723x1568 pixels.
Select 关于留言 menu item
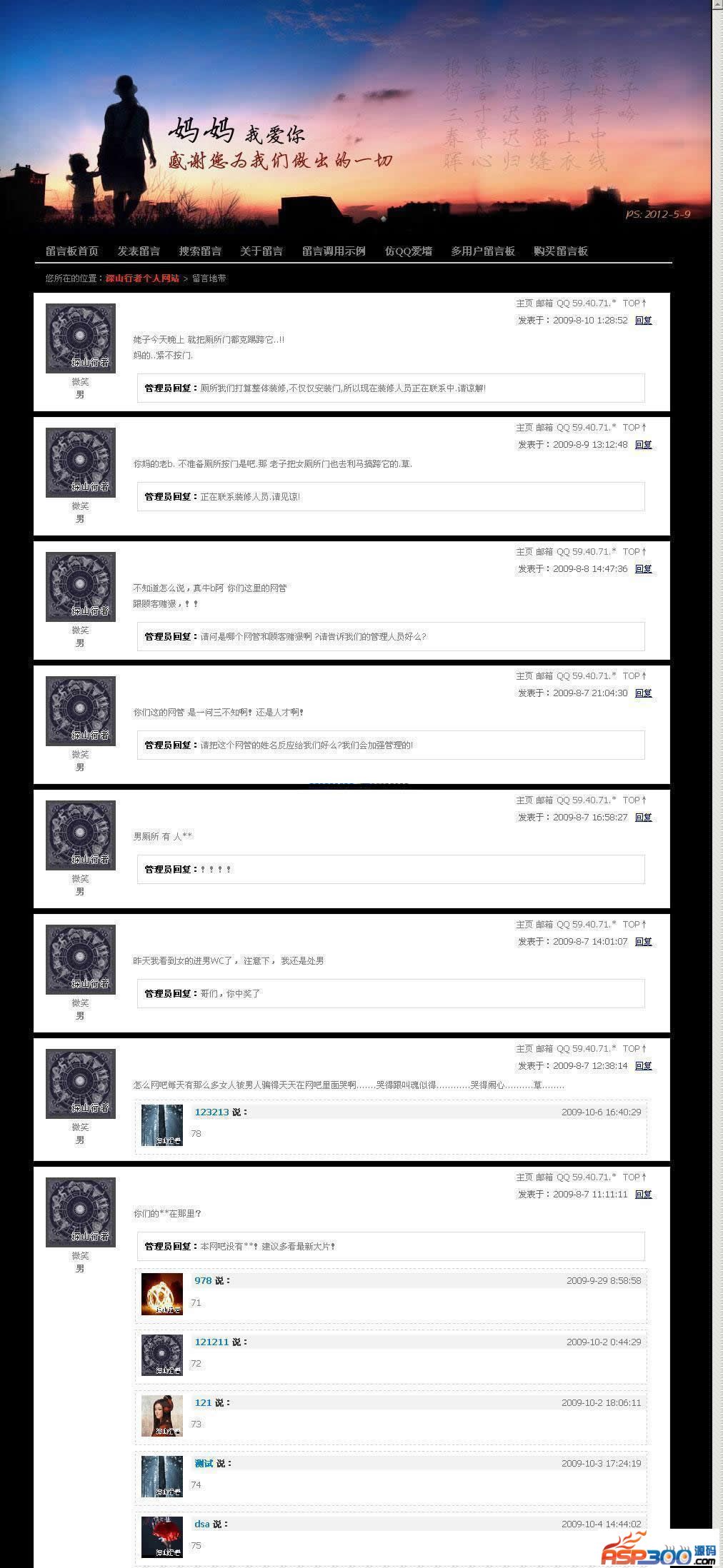[x=261, y=251]
